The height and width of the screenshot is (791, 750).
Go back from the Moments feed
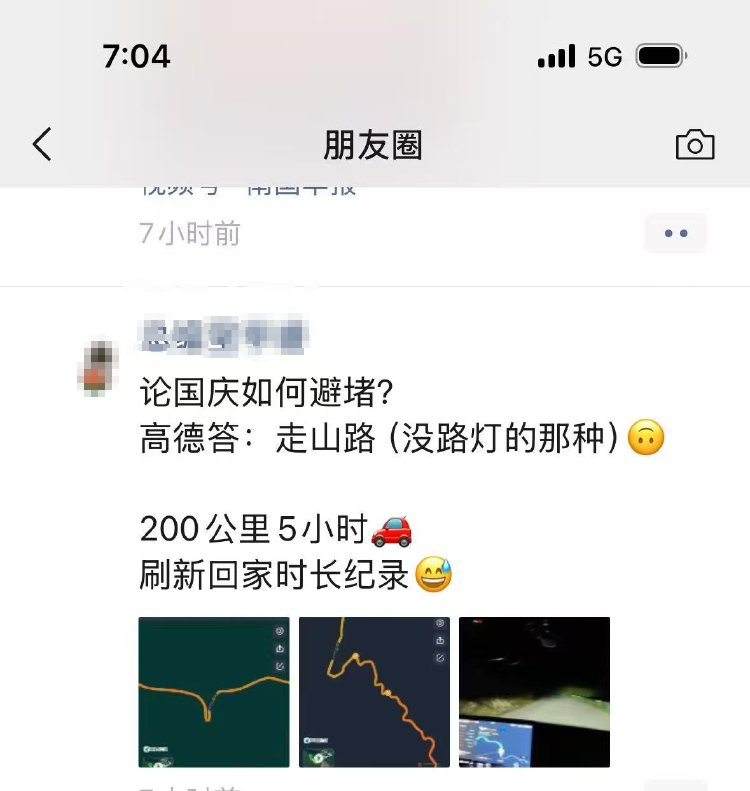click(42, 145)
